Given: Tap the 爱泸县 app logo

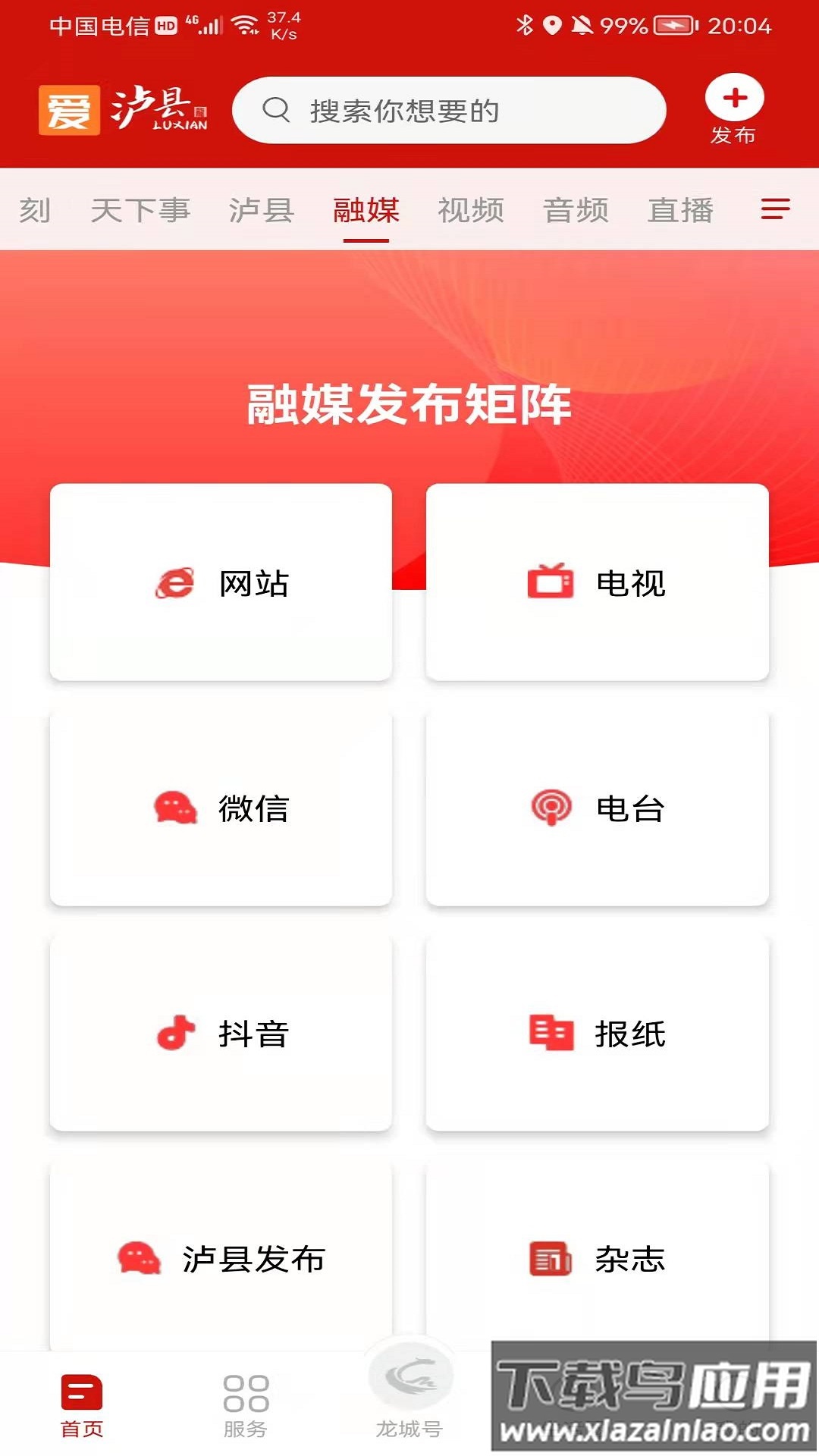Looking at the screenshot, I should (x=125, y=111).
